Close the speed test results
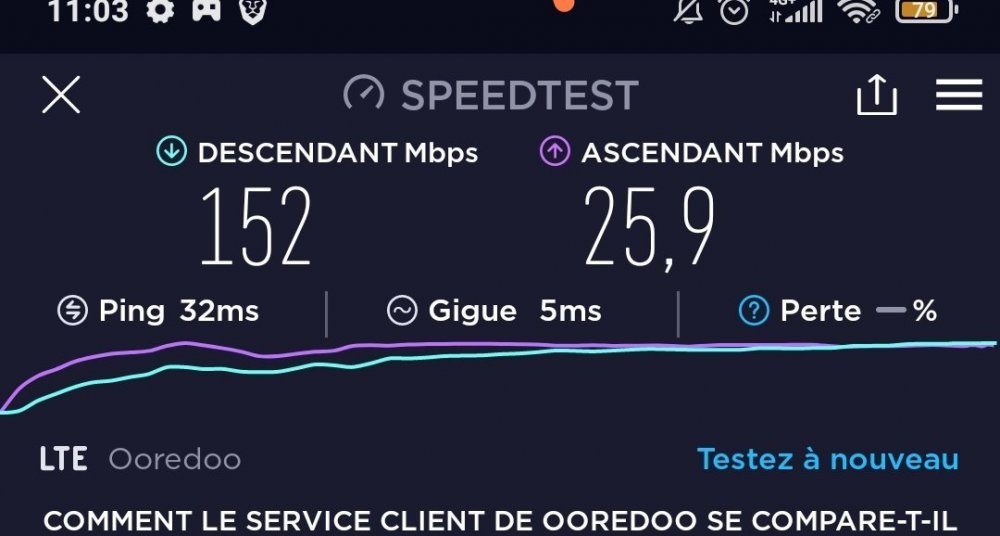The width and height of the screenshot is (1000, 536). [x=61, y=96]
